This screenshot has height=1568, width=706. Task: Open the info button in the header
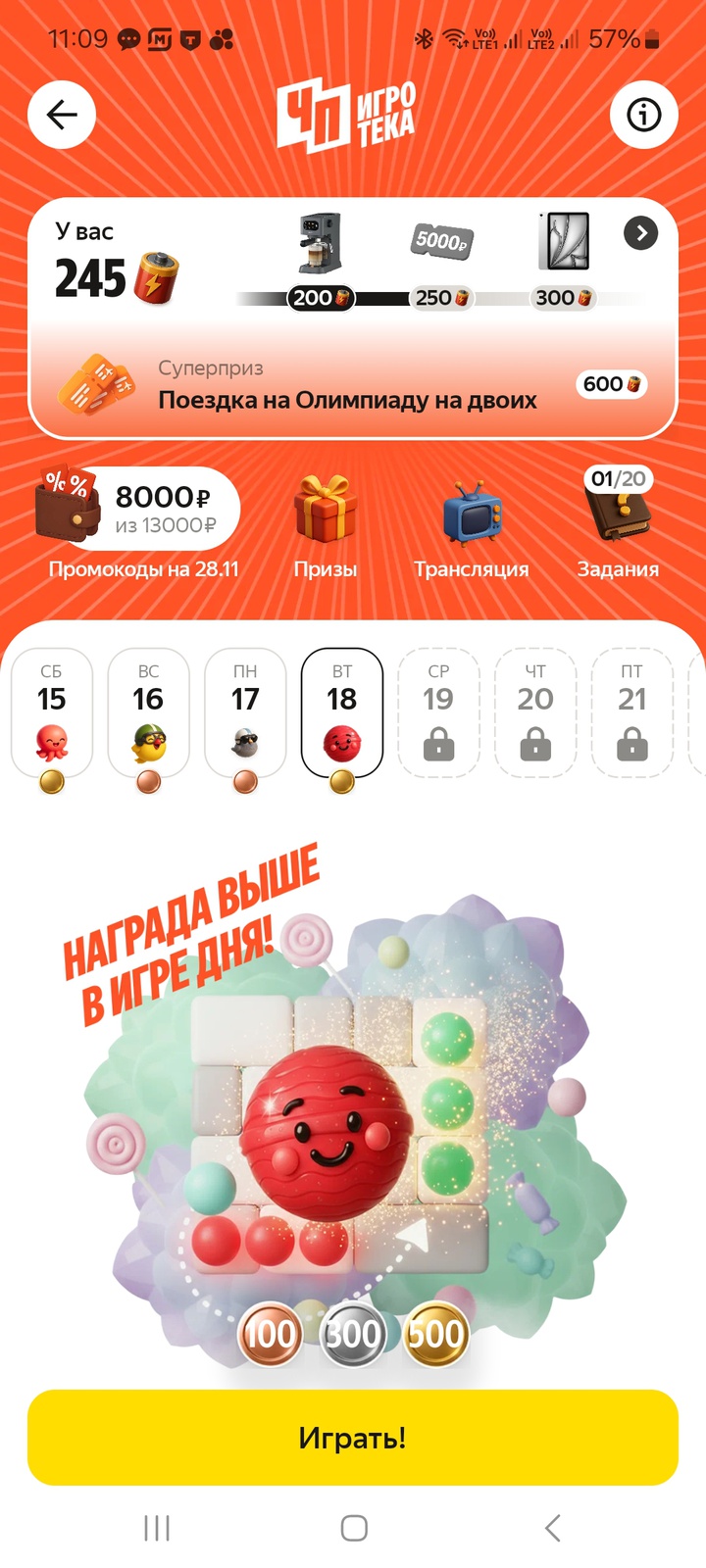[643, 116]
